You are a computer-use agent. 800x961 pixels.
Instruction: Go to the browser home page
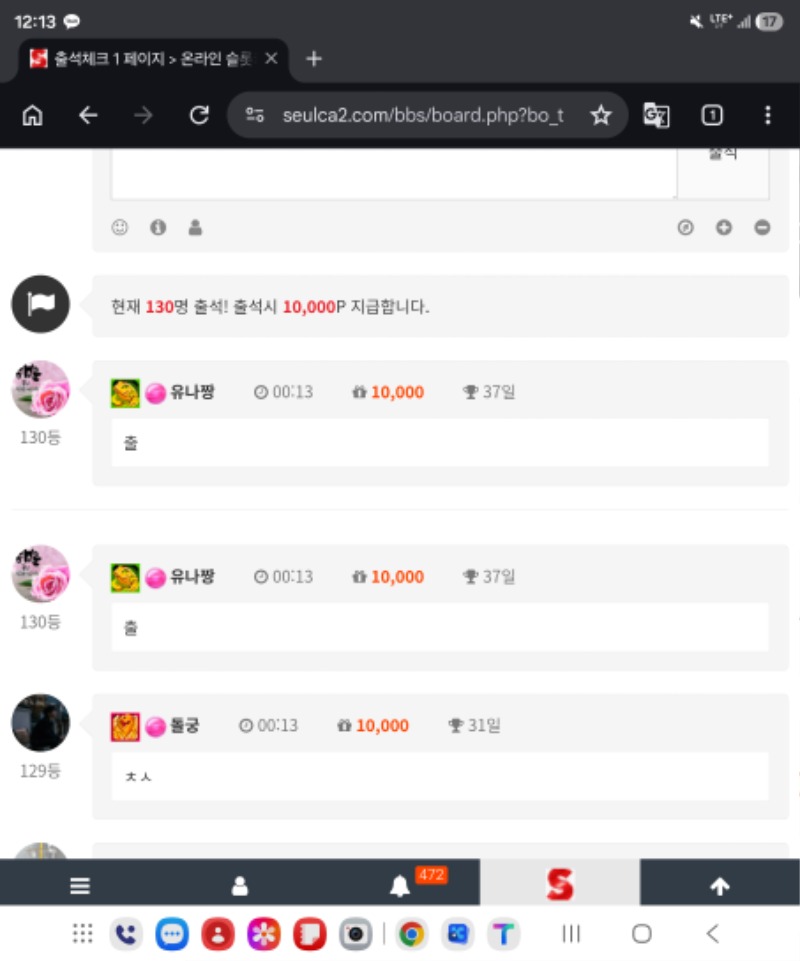[32, 115]
